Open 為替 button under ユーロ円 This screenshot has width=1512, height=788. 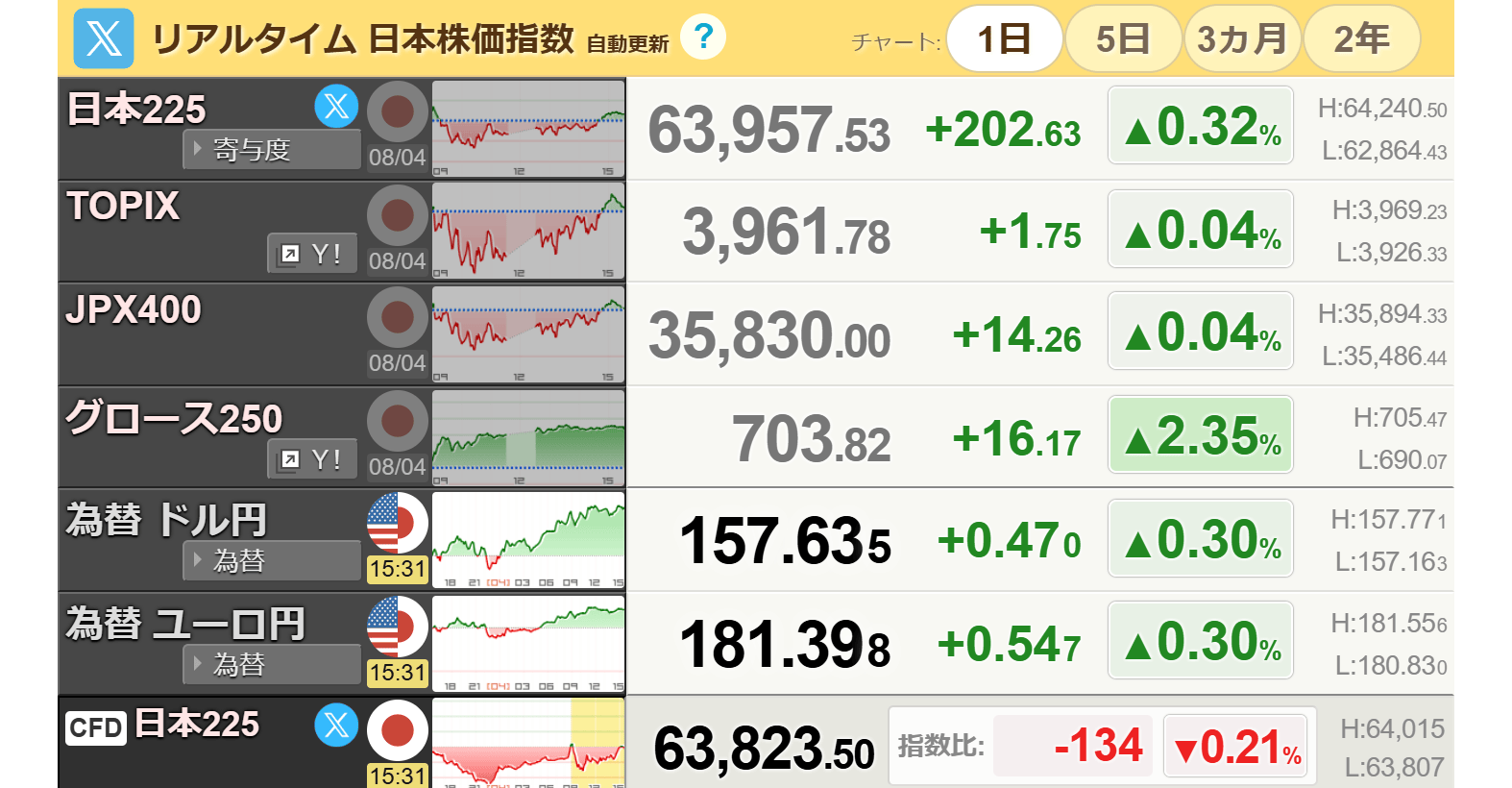click(272, 664)
